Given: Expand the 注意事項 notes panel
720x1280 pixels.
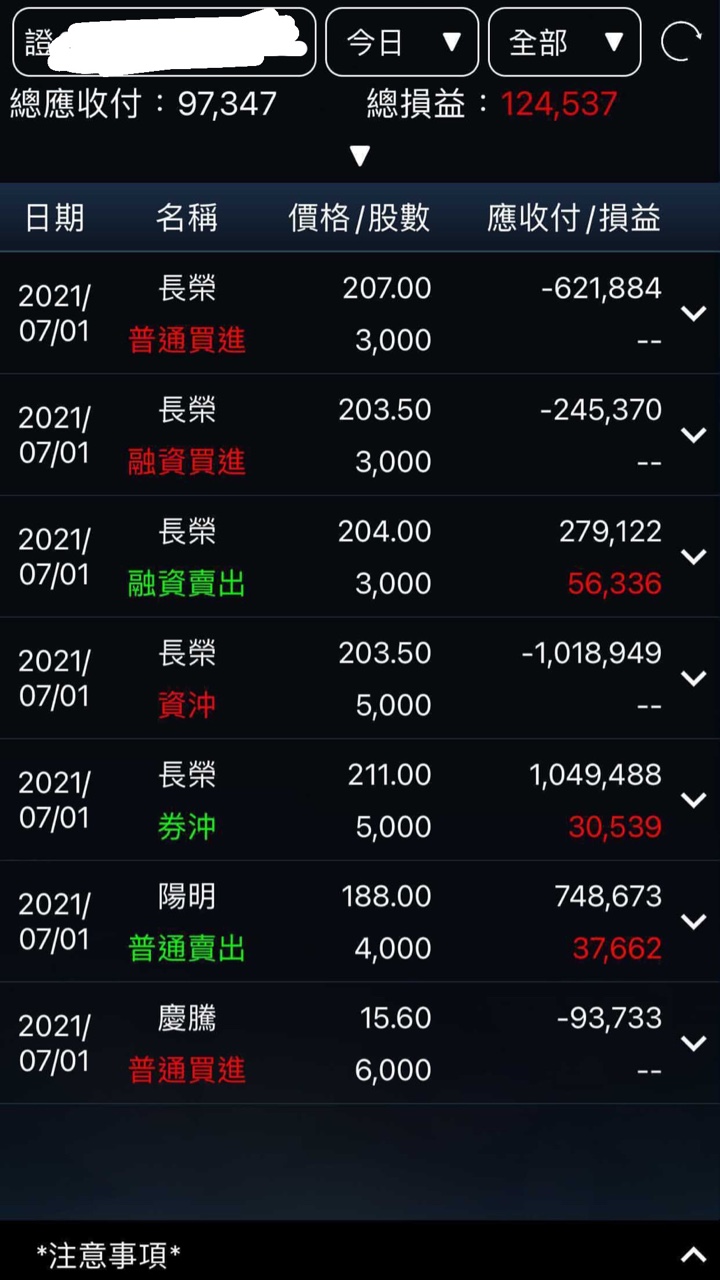Looking at the screenshot, I should click(693, 1254).
